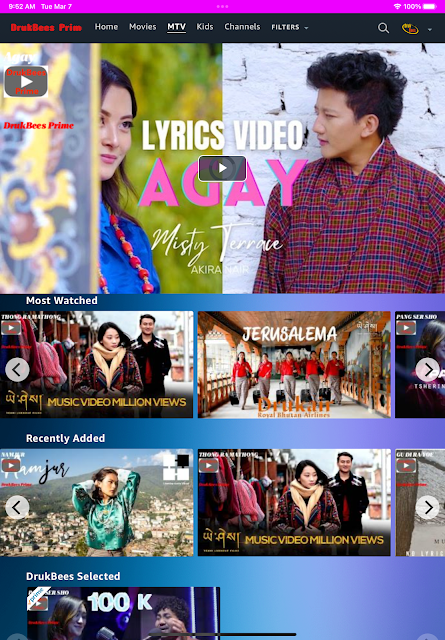Show next videos in Recently Added
Image resolution: width=445 pixels, height=640 pixels.
coord(427,507)
